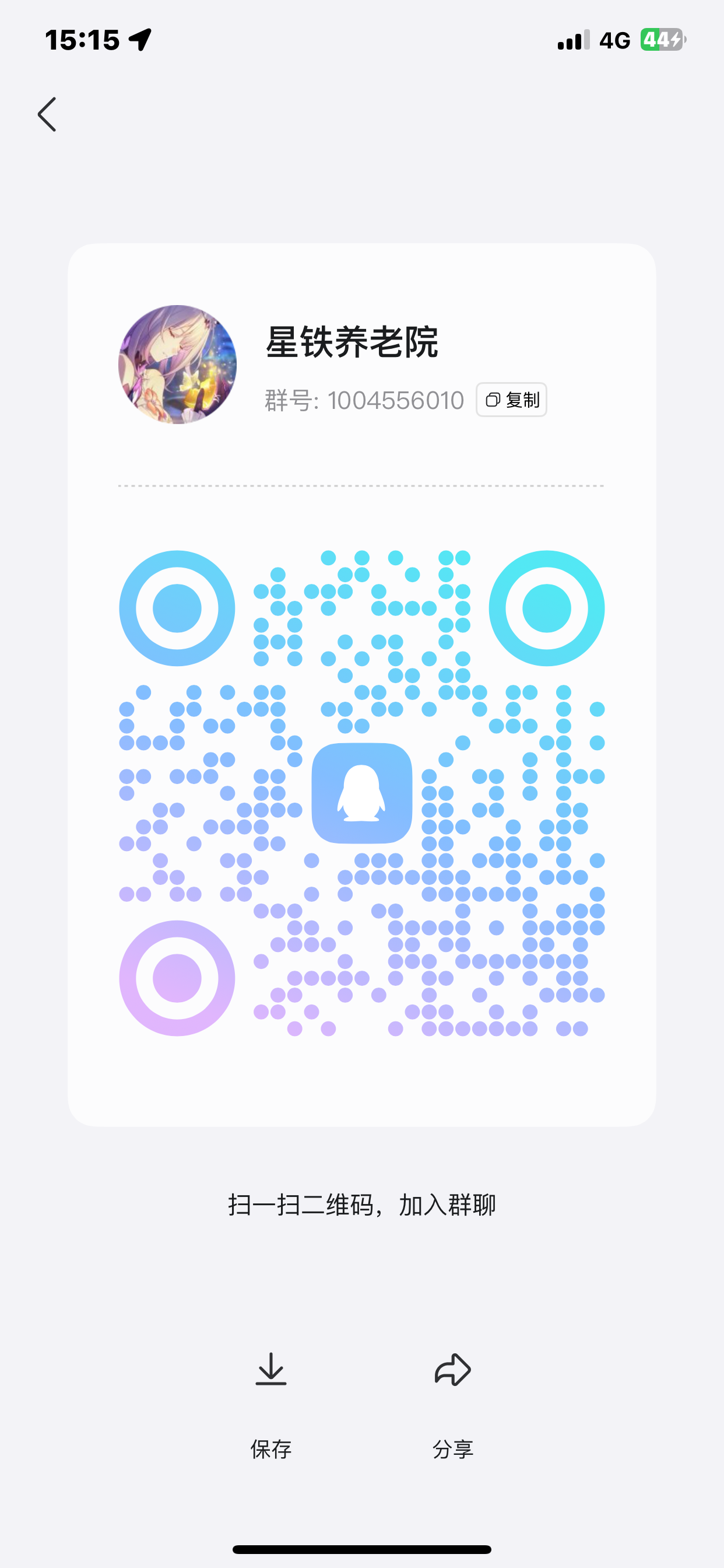The width and height of the screenshot is (724, 1568).
Task: Tap the bottom-left purple finder circle
Action: click(177, 978)
